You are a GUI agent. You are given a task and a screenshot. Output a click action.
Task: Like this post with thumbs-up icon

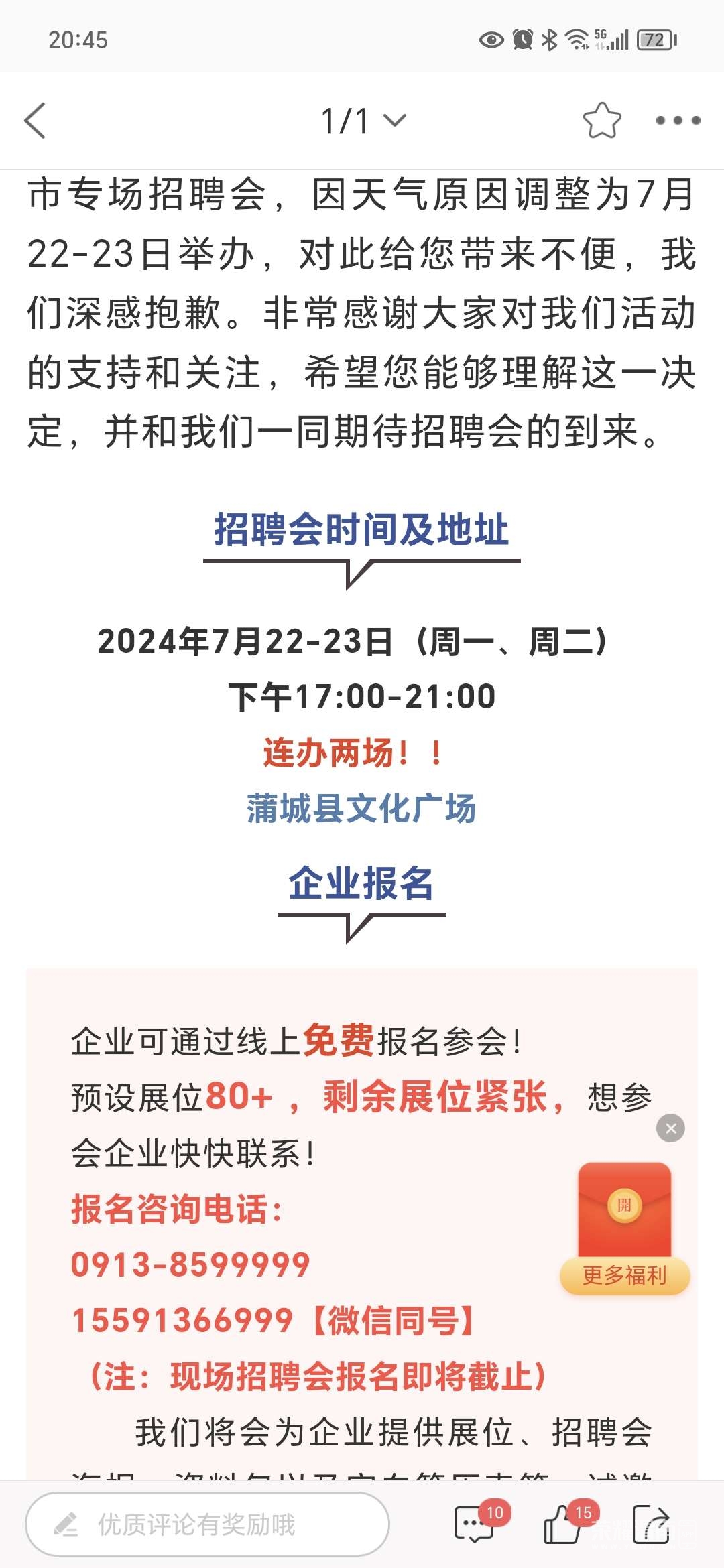coord(563,1525)
